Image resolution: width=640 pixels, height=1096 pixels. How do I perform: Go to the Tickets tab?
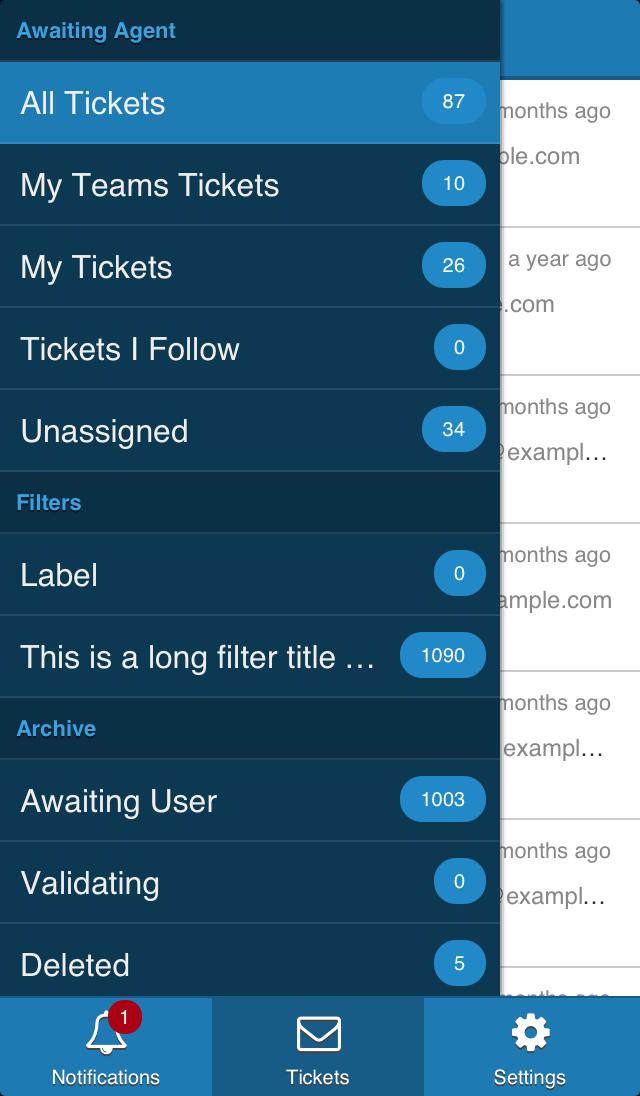(x=318, y=1047)
